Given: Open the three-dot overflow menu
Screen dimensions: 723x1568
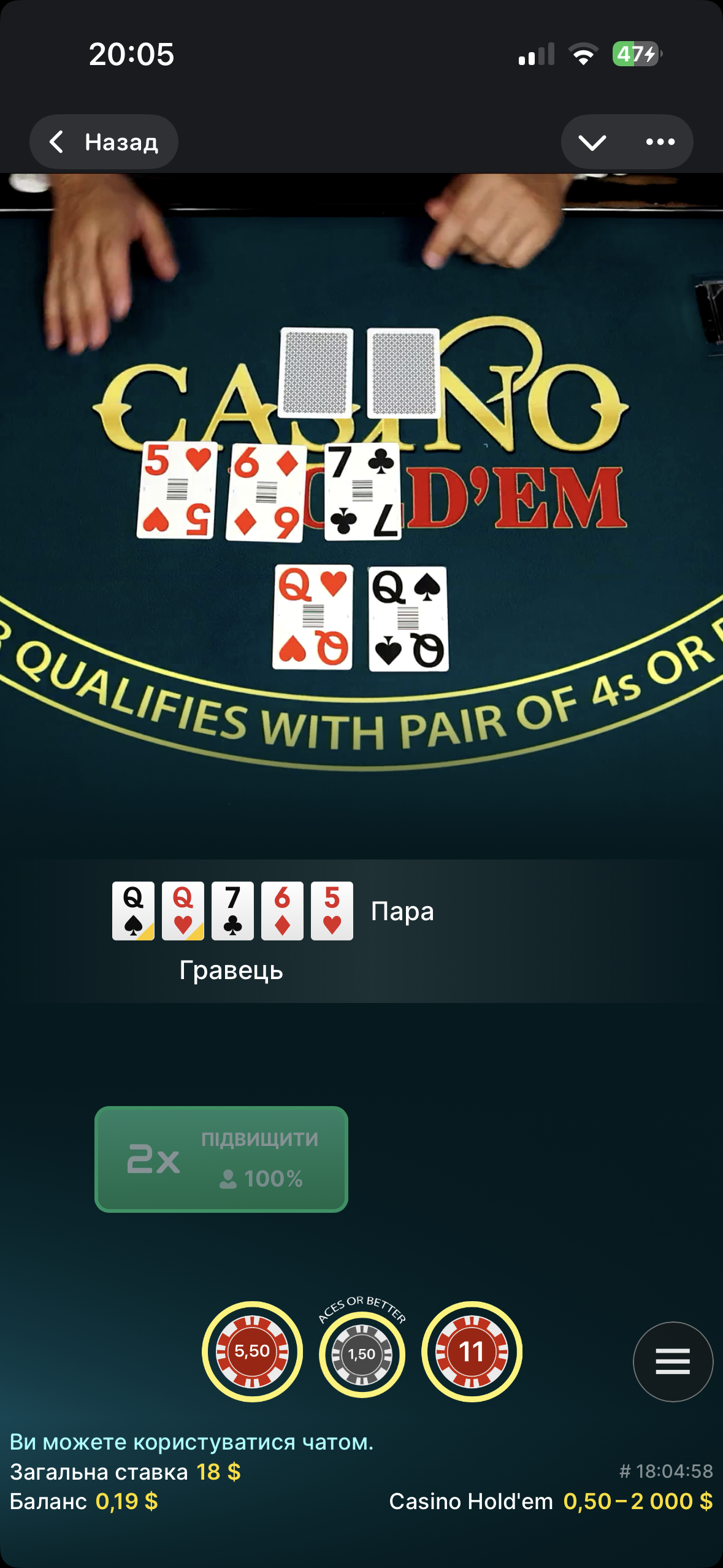Looking at the screenshot, I should click(x=660, y=142).
